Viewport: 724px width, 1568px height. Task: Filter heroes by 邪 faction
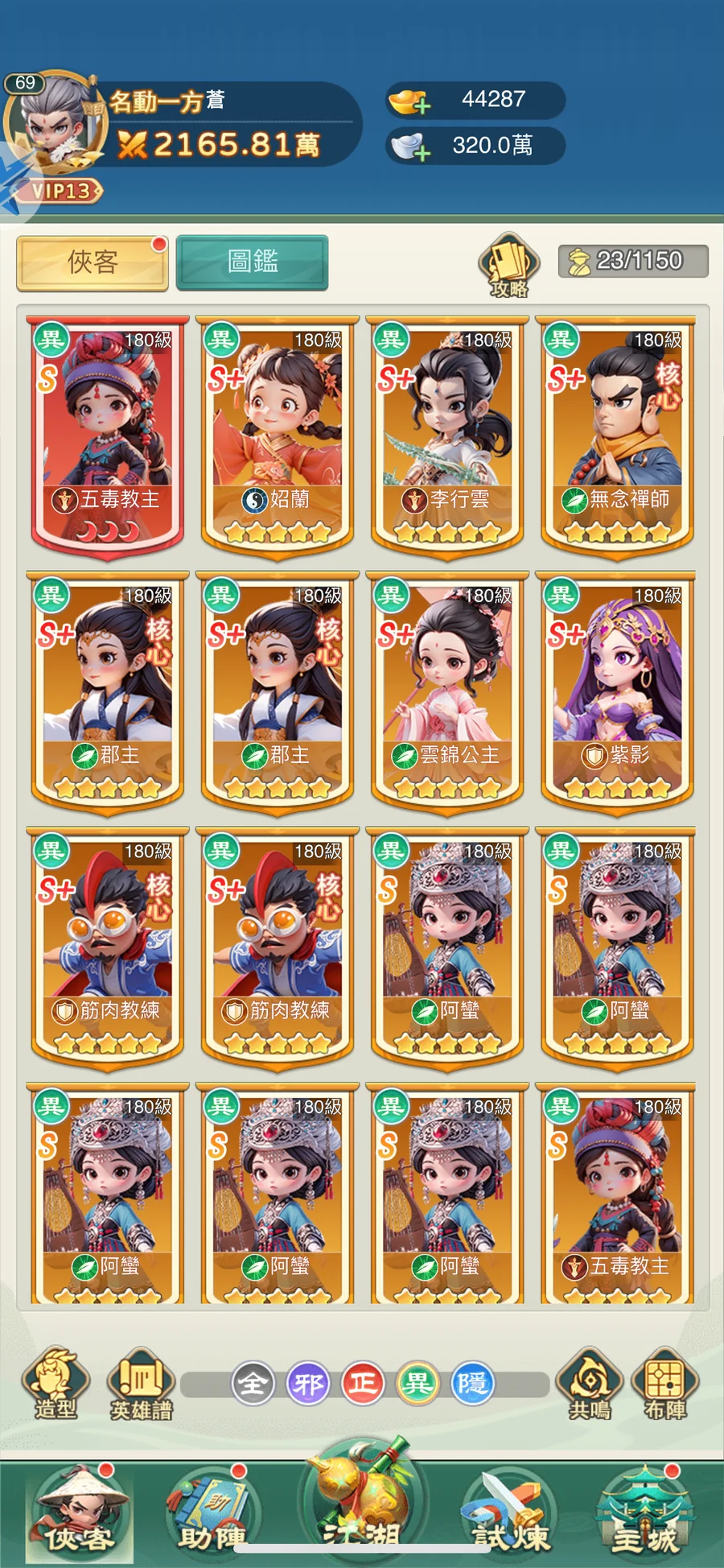click(x=308, y=1384)
